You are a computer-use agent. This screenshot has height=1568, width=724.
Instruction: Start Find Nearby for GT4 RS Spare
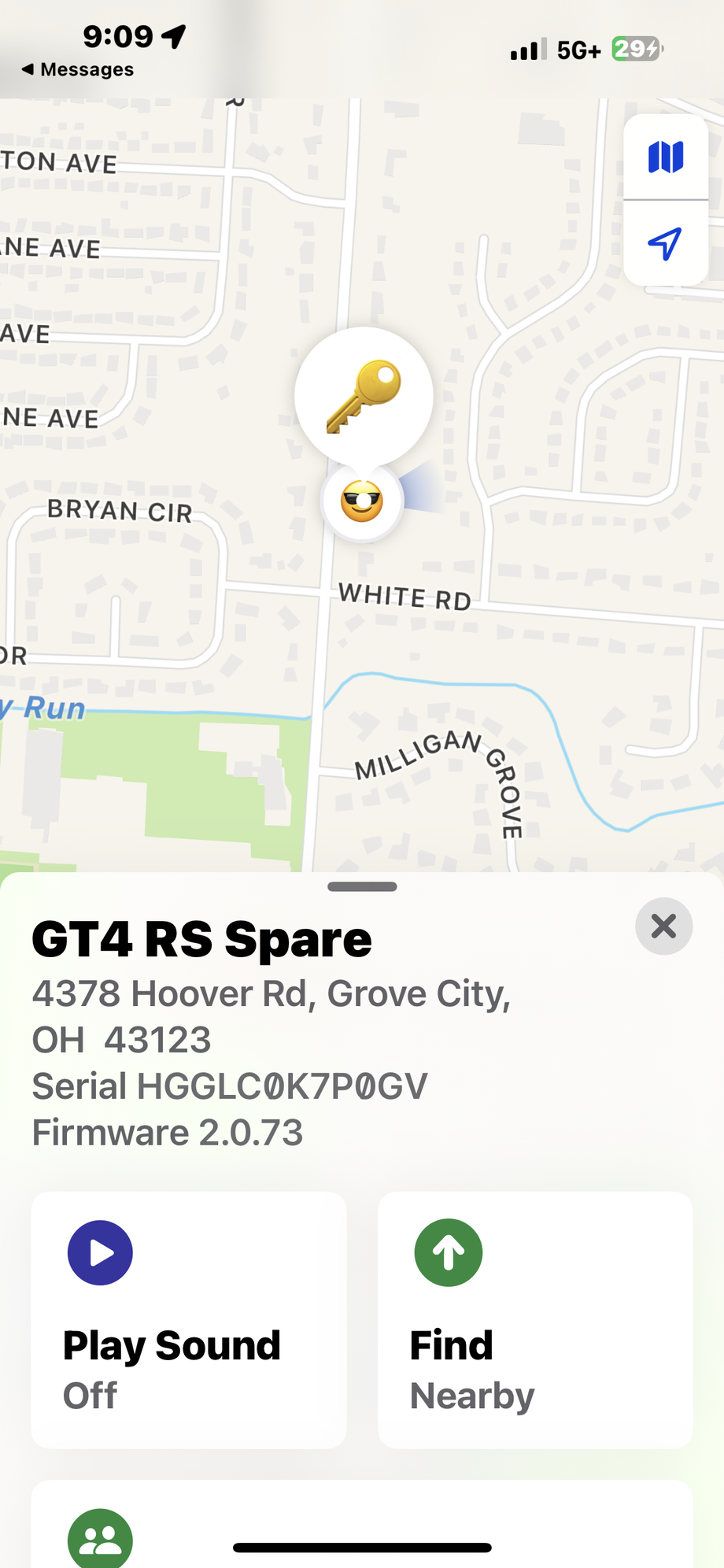click(535, 1319)
